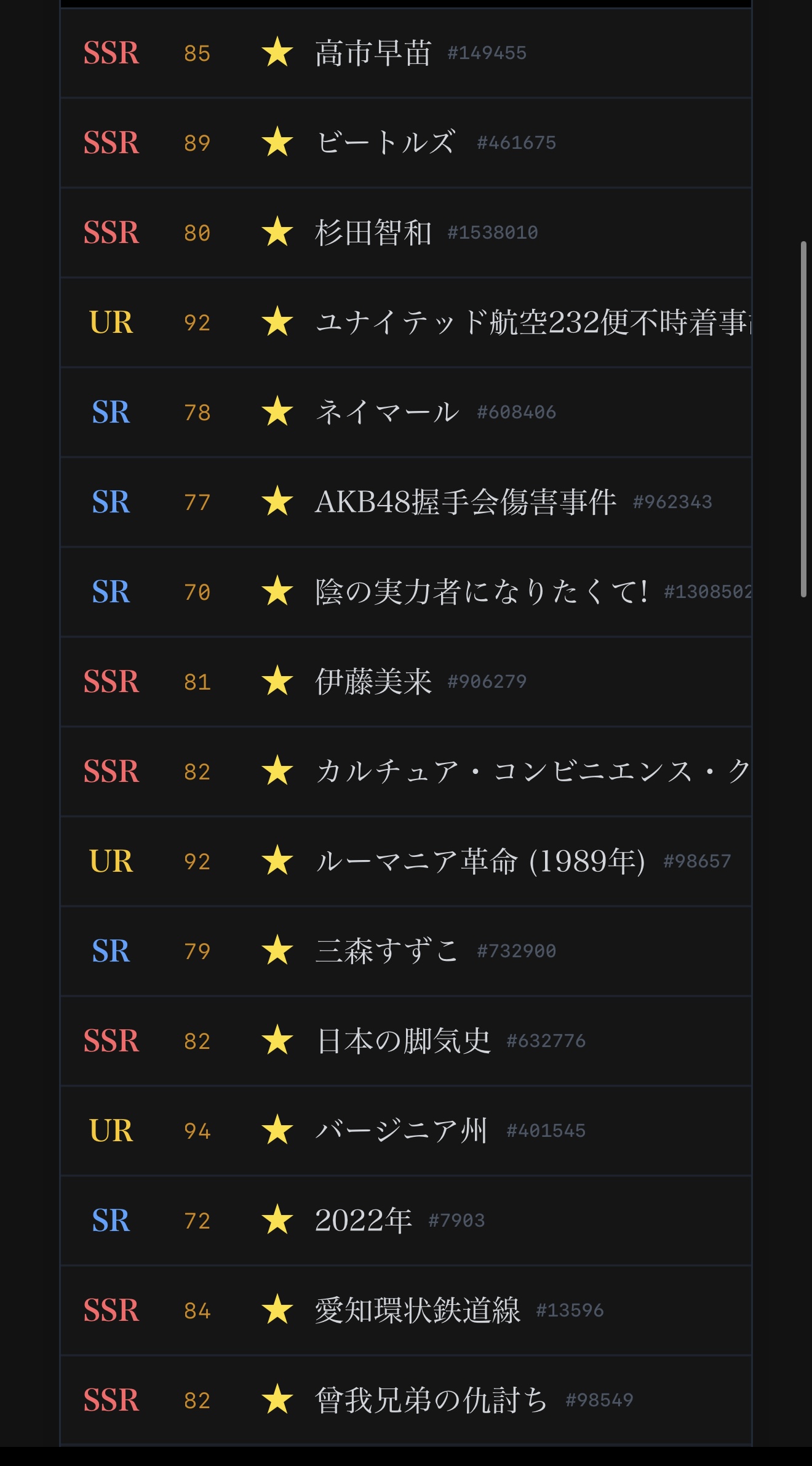The image size is (812, 1466).
Task: Open the 愛知環状鉄道線 entry
Action: (x=417, y=1310)
